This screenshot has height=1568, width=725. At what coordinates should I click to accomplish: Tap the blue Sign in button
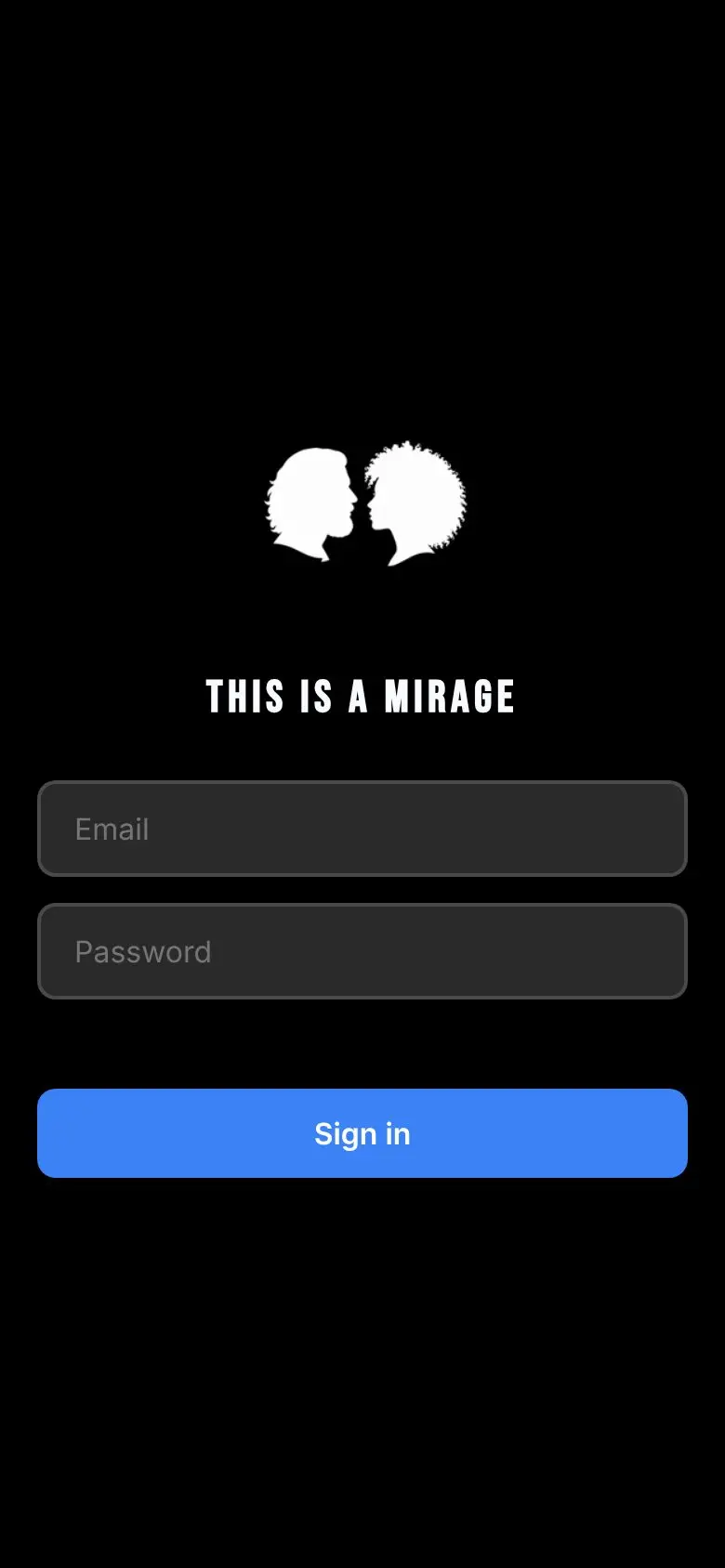tap(362, 1133)
